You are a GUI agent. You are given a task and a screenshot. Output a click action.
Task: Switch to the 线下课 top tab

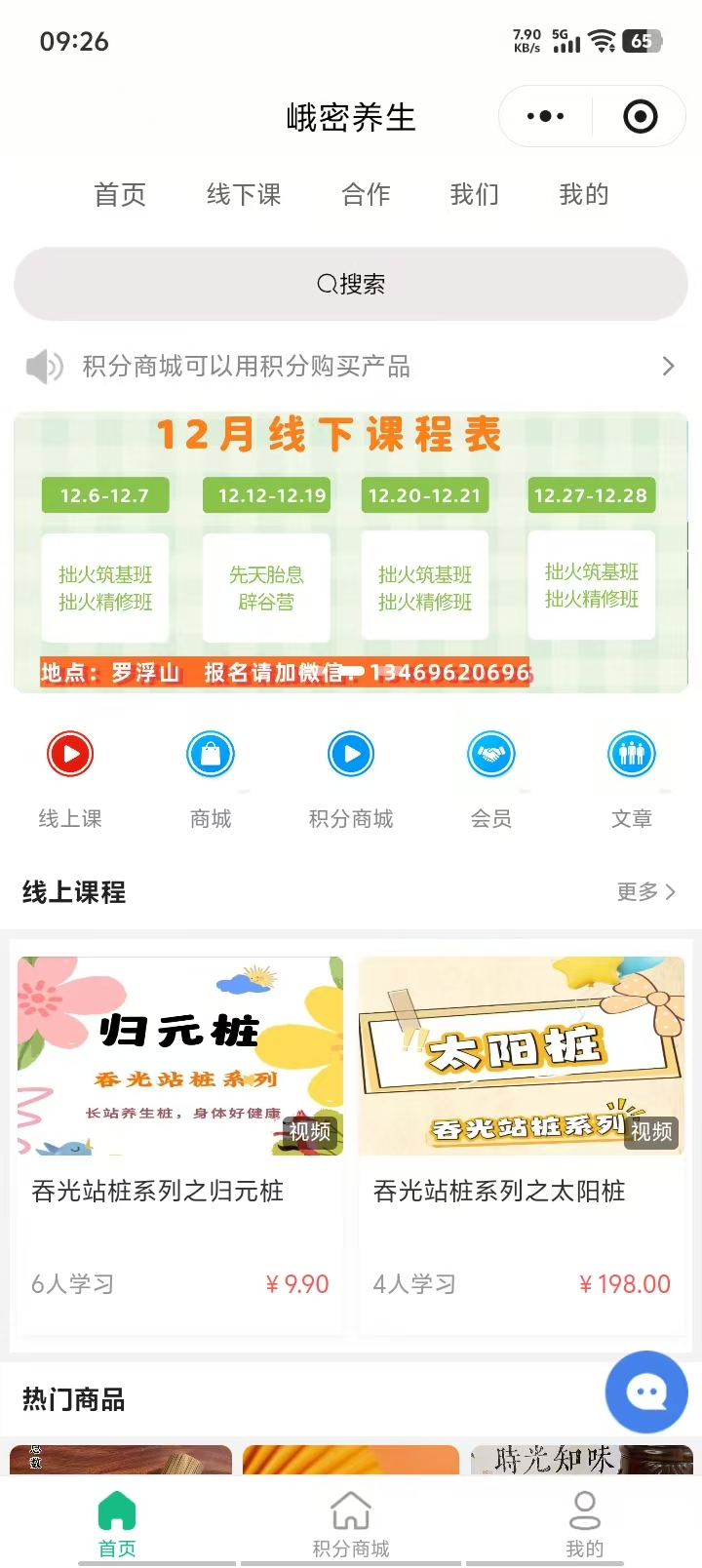click(x=244, y=194)
